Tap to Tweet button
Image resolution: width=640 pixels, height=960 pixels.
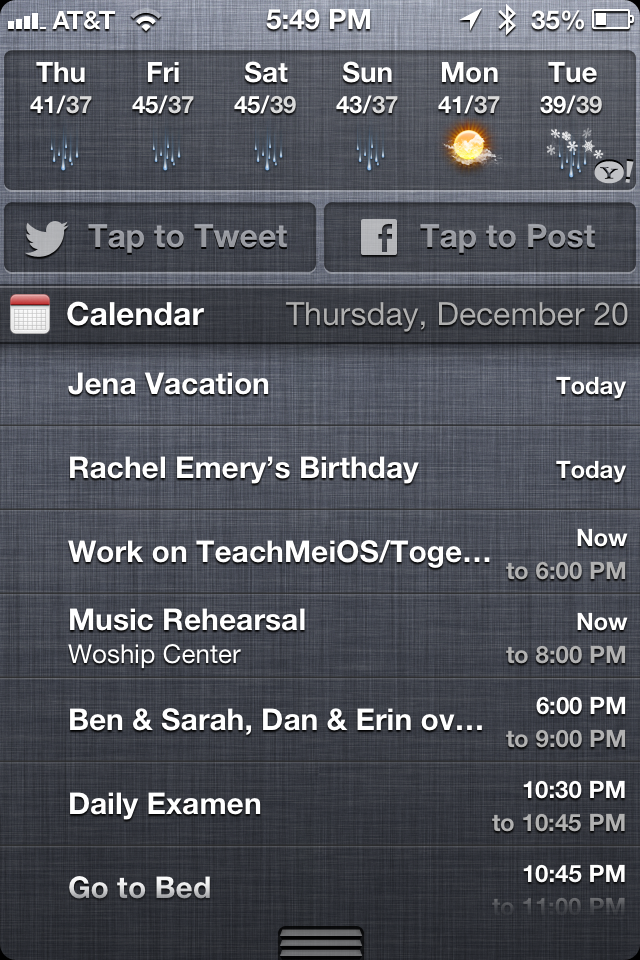[x=160, y=238]
